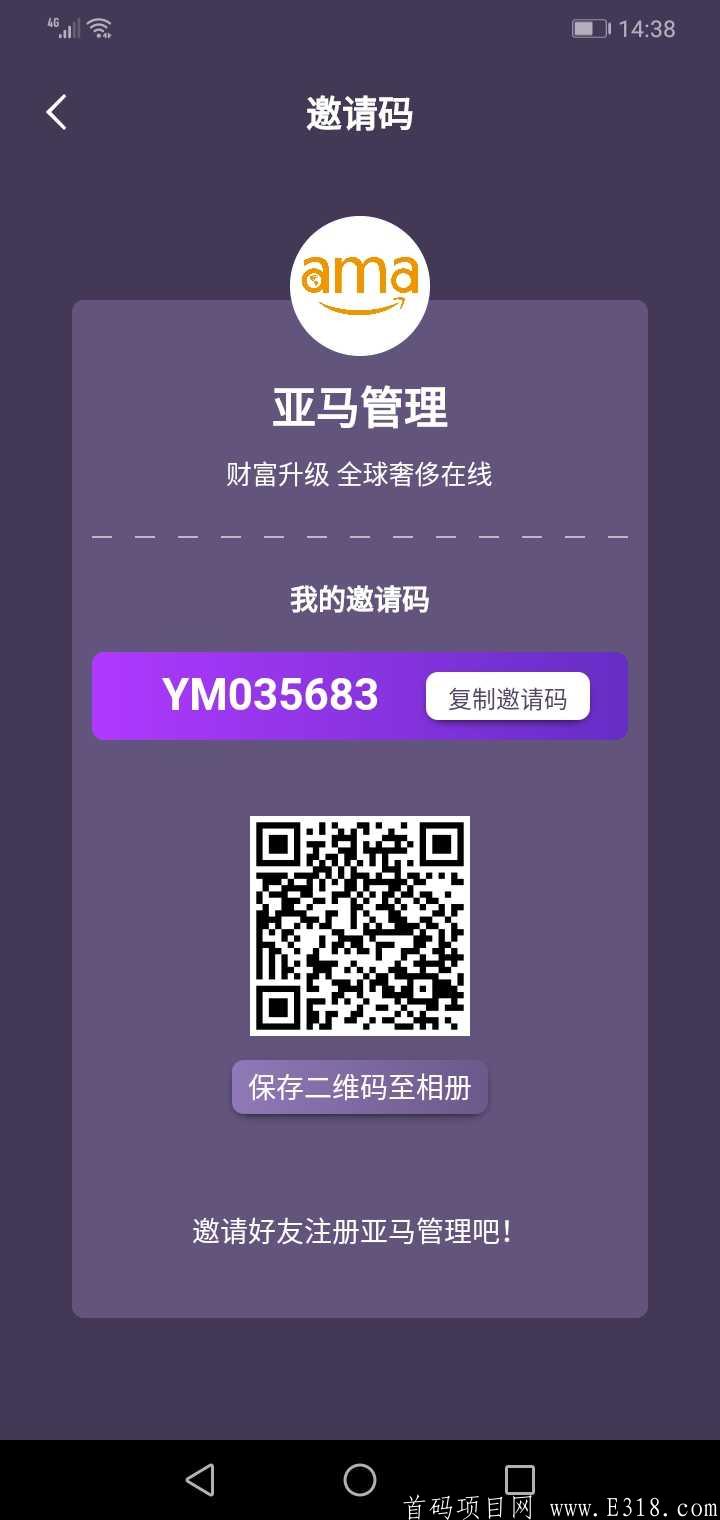Tap the clock showing 14:38
The height and width of the screenshot is (1520, 720).
648,28
